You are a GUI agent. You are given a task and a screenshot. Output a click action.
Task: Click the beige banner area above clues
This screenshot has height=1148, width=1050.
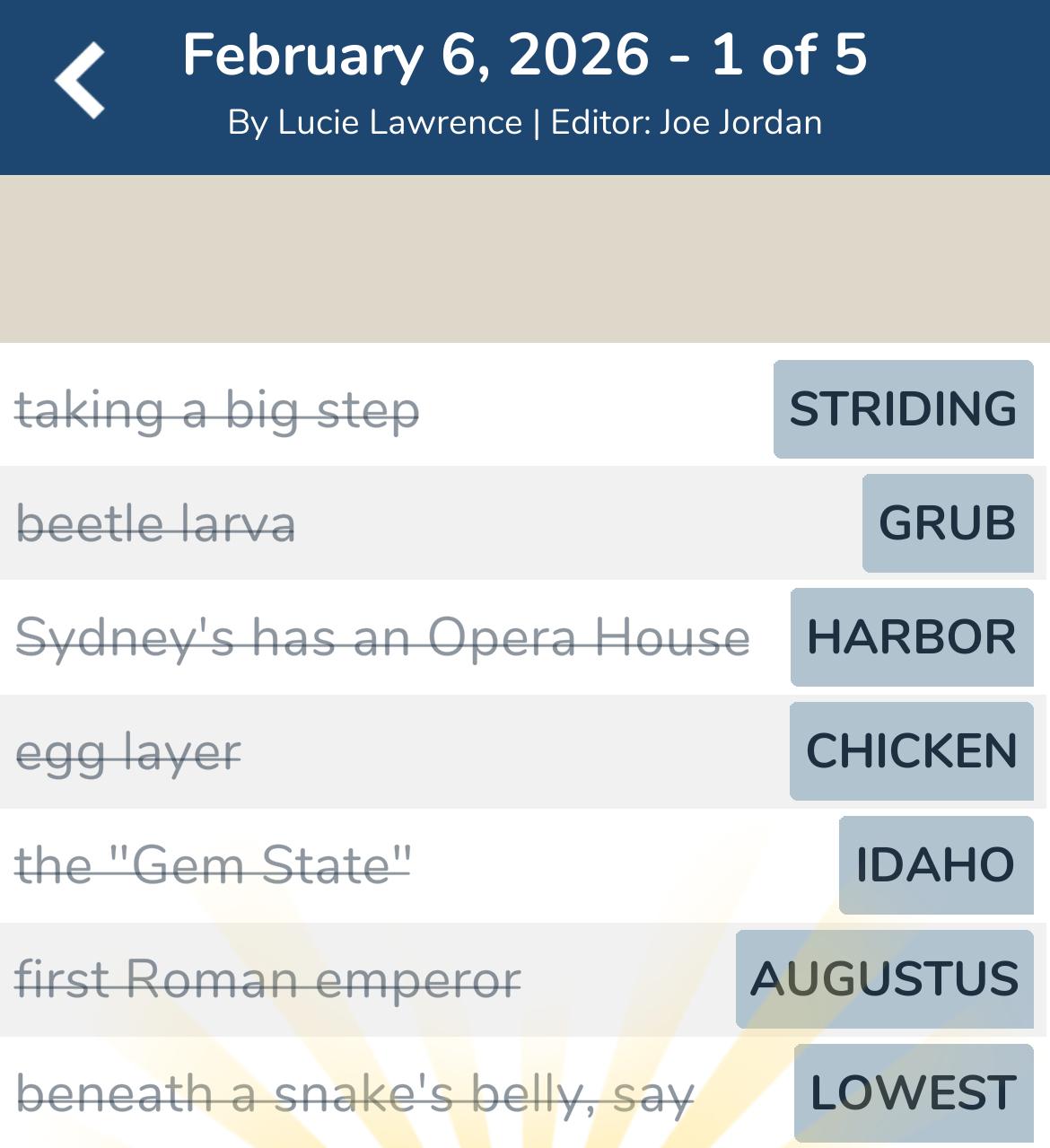[525, 256]
